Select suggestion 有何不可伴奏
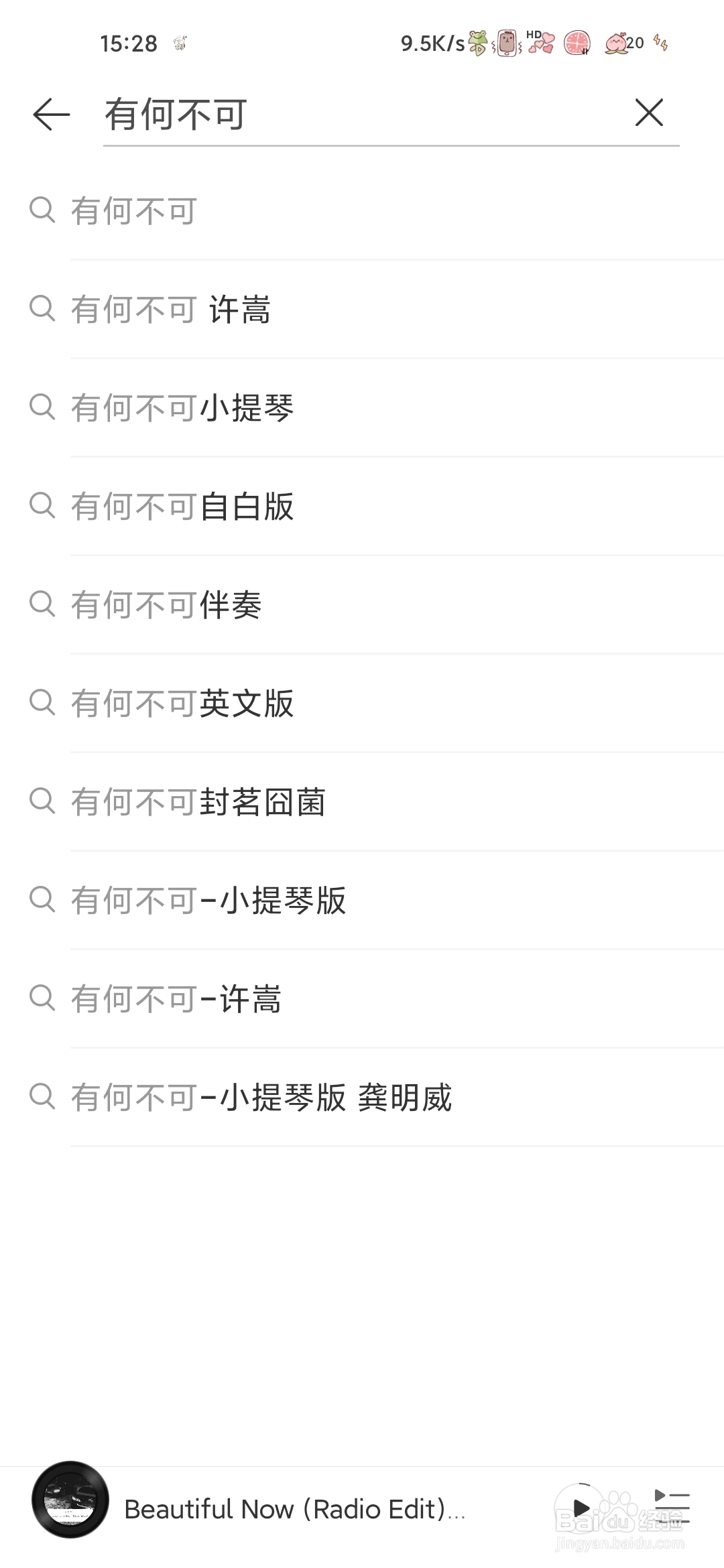Viewport: 724px width, 1568px height. click(362, 604)
